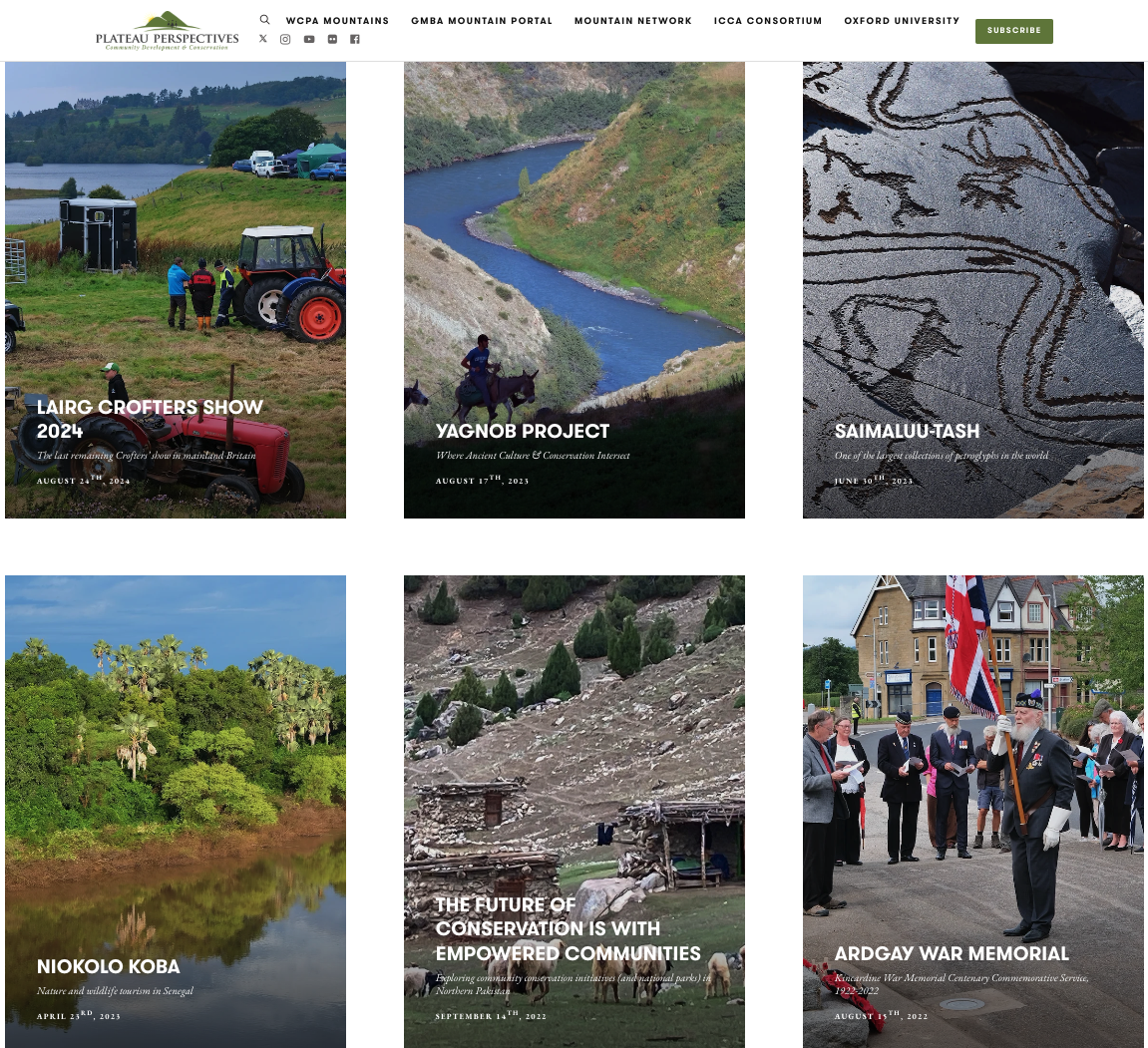Open the search magnifier icon
This screenshot has height=1048, width=1148.
coord(264,20)
